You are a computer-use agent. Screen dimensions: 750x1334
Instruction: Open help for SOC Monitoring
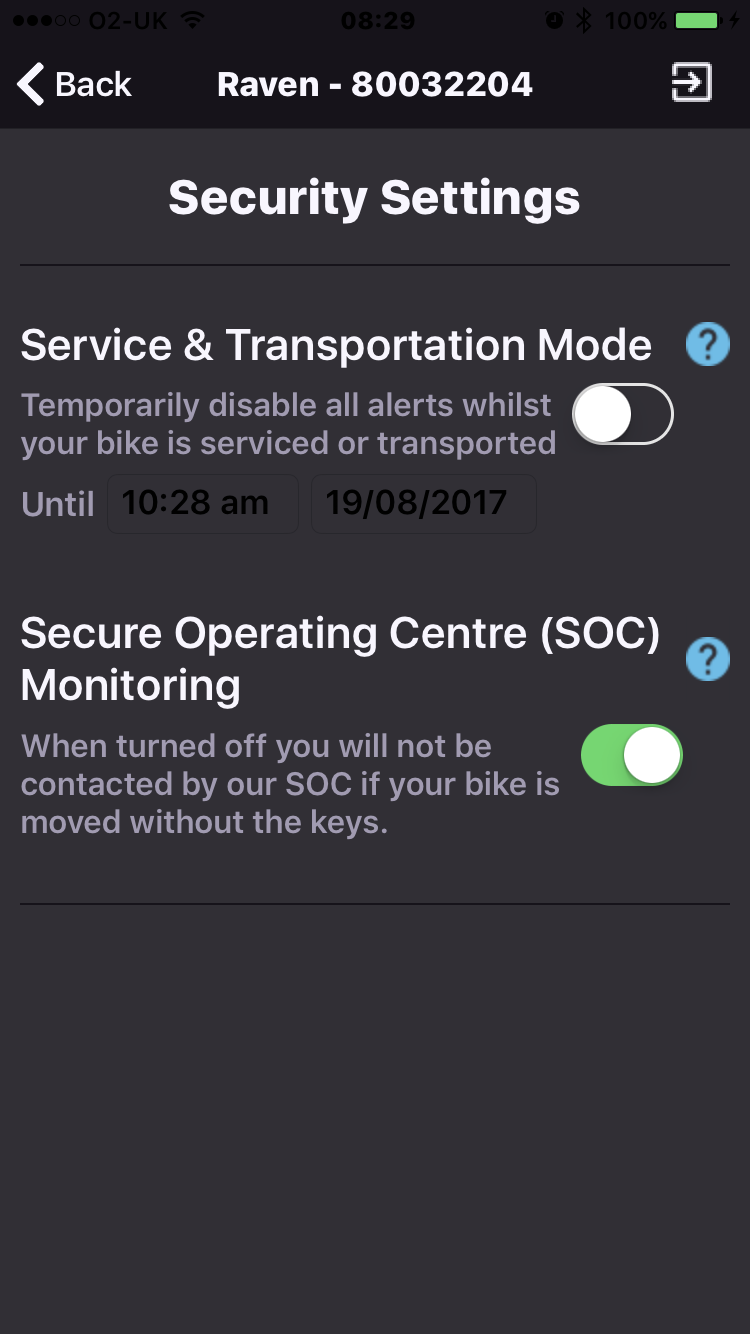coord(707,660)
